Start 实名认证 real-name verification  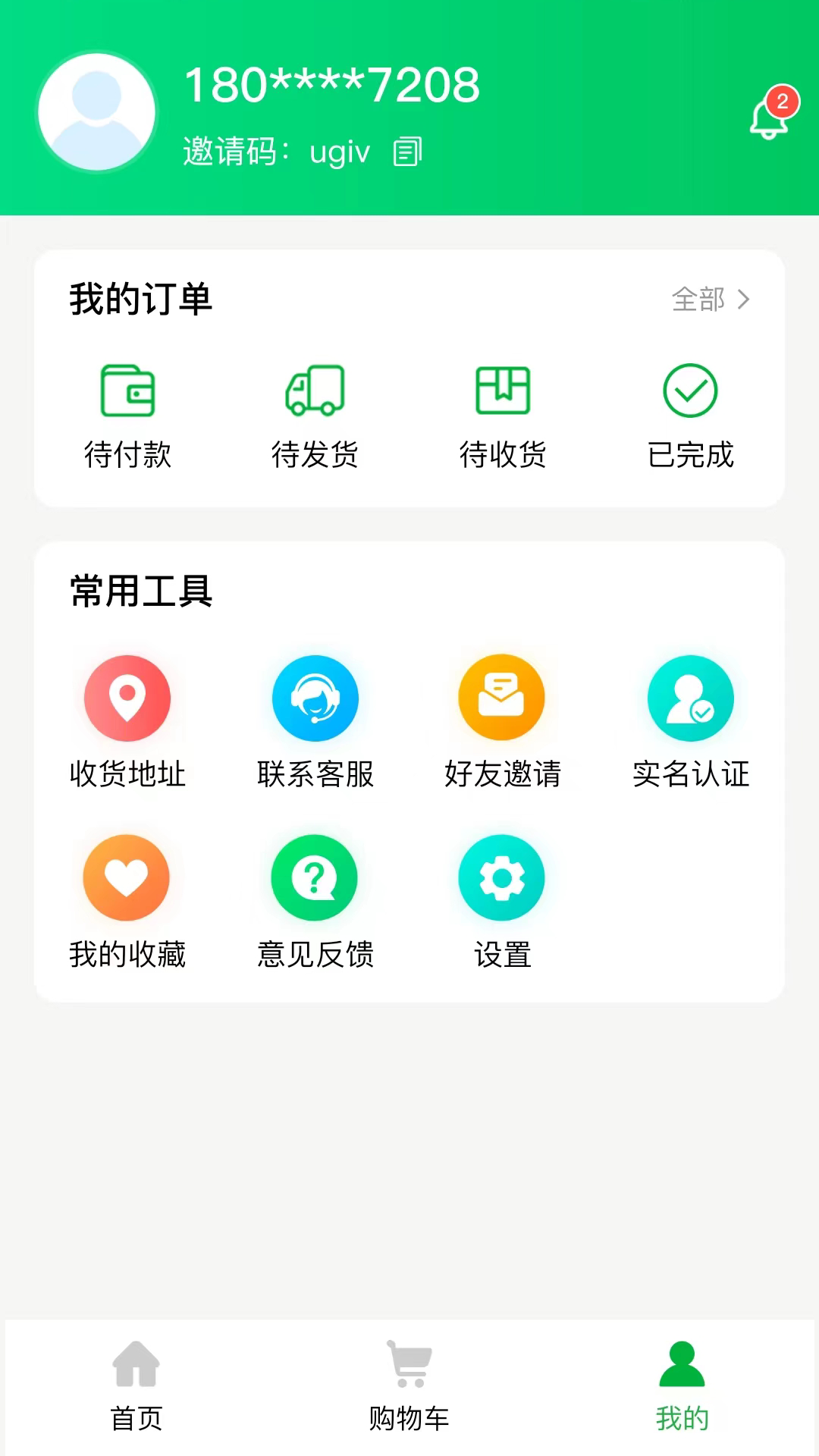690,721
